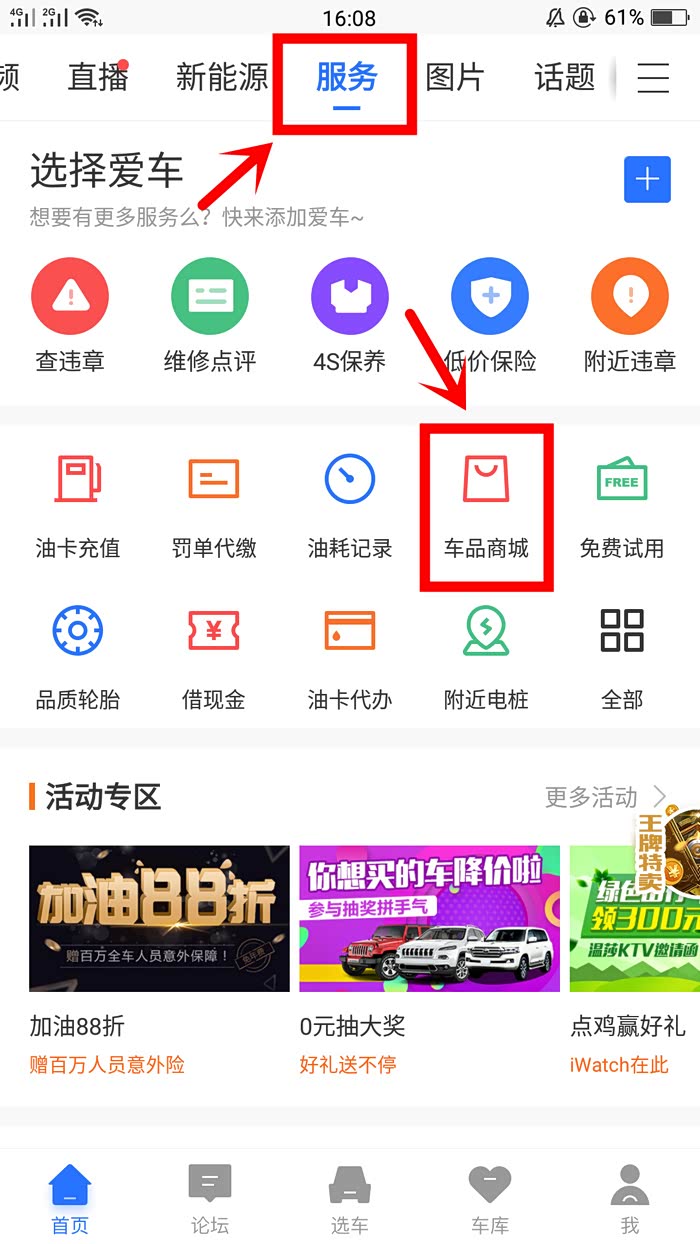Switch to the 直播 tab

(x=98, y=77)
